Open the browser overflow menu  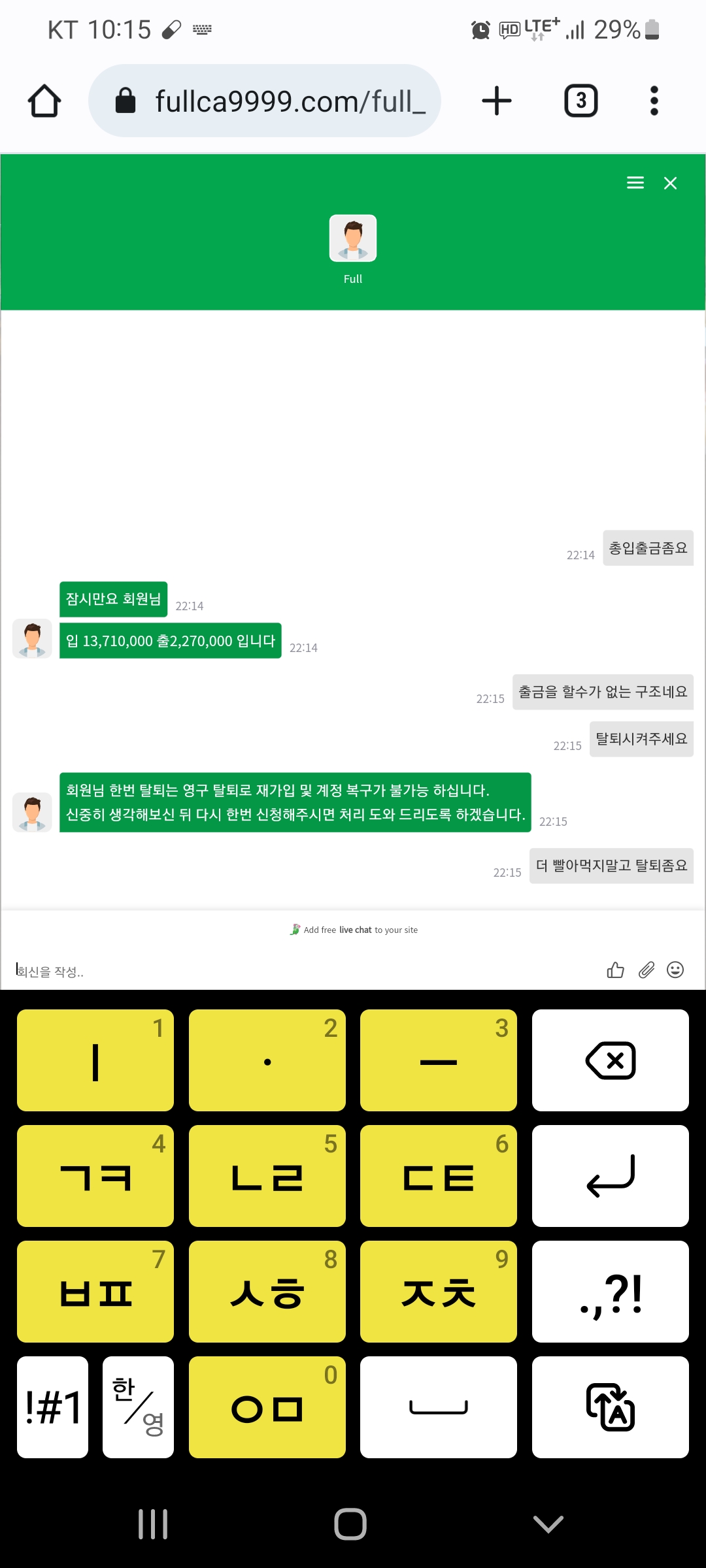[x=654, y=101]
